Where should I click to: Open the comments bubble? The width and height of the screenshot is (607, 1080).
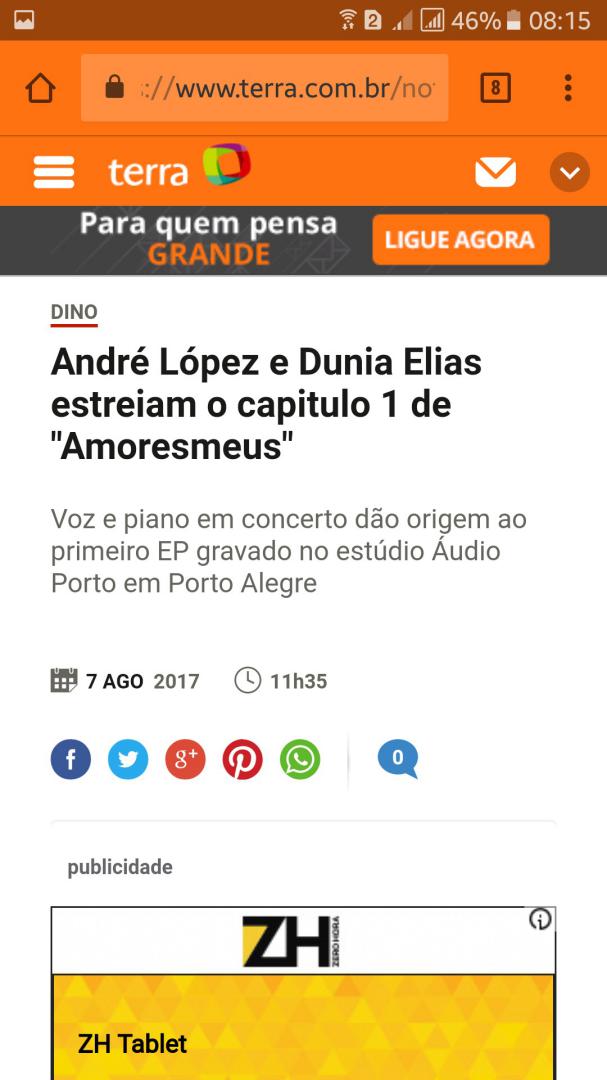[398, 758]
